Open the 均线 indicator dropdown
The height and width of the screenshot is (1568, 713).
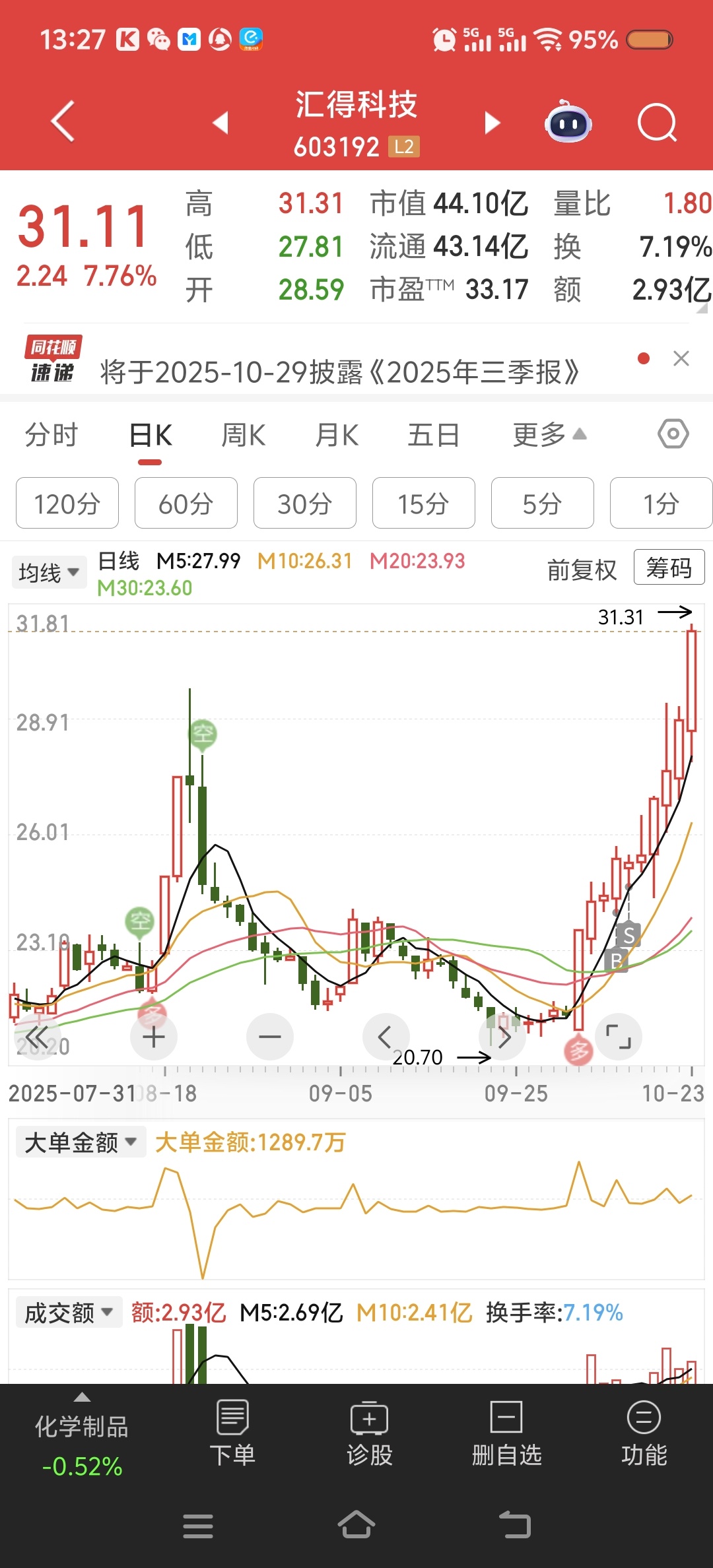[49, 572]
